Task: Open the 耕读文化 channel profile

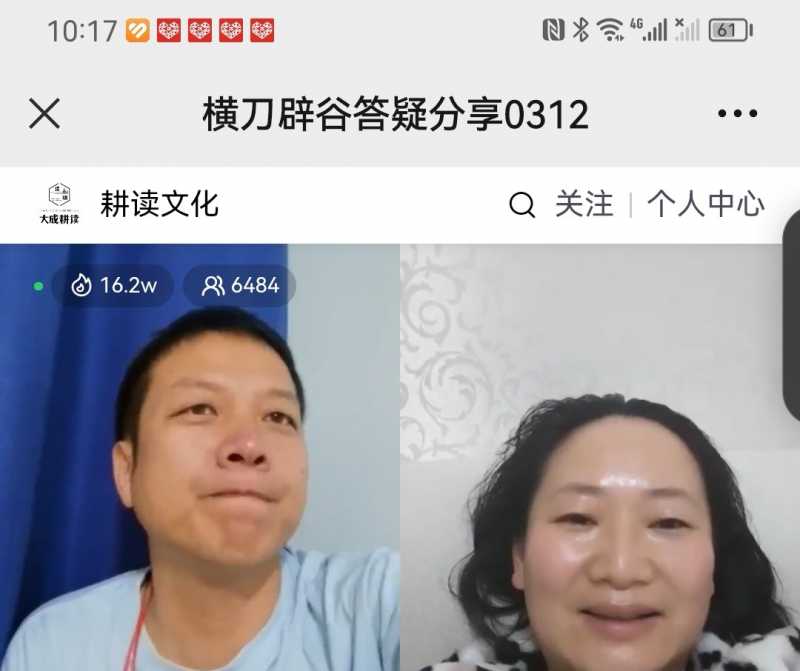Action: (x=158, y=204)
